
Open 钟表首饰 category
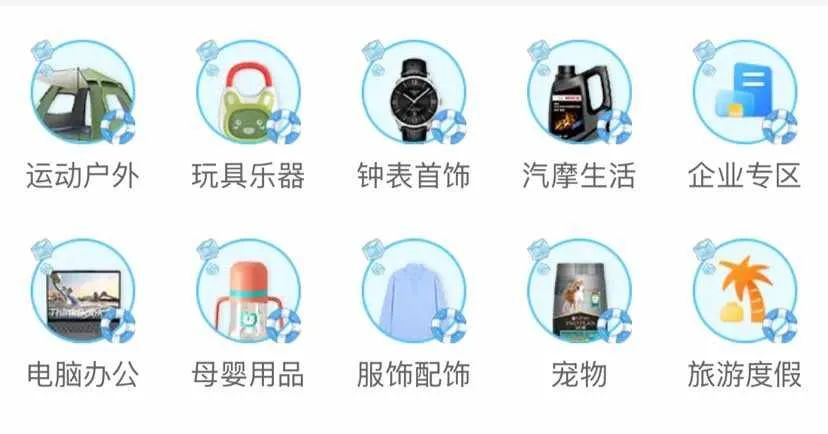(413, 93)
